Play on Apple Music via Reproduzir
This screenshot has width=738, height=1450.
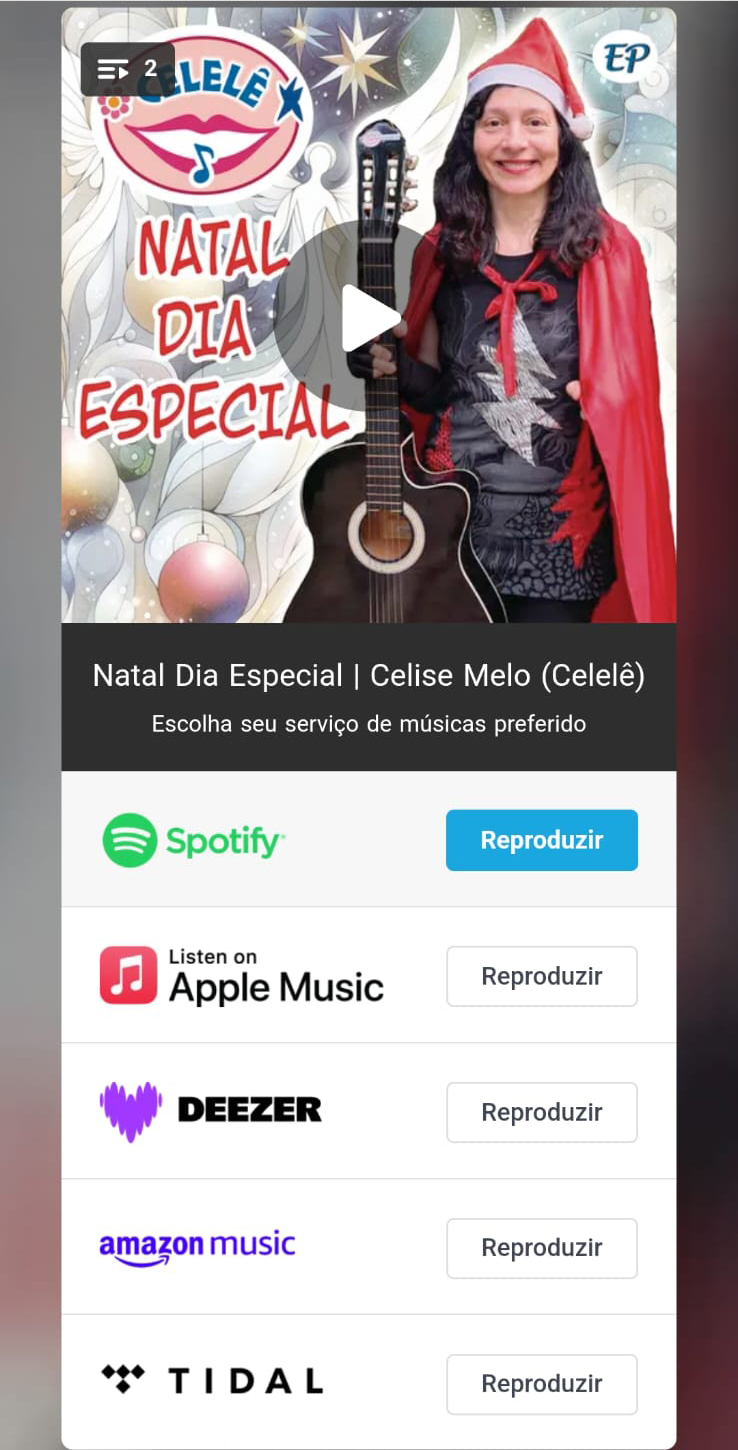point(541,976)
